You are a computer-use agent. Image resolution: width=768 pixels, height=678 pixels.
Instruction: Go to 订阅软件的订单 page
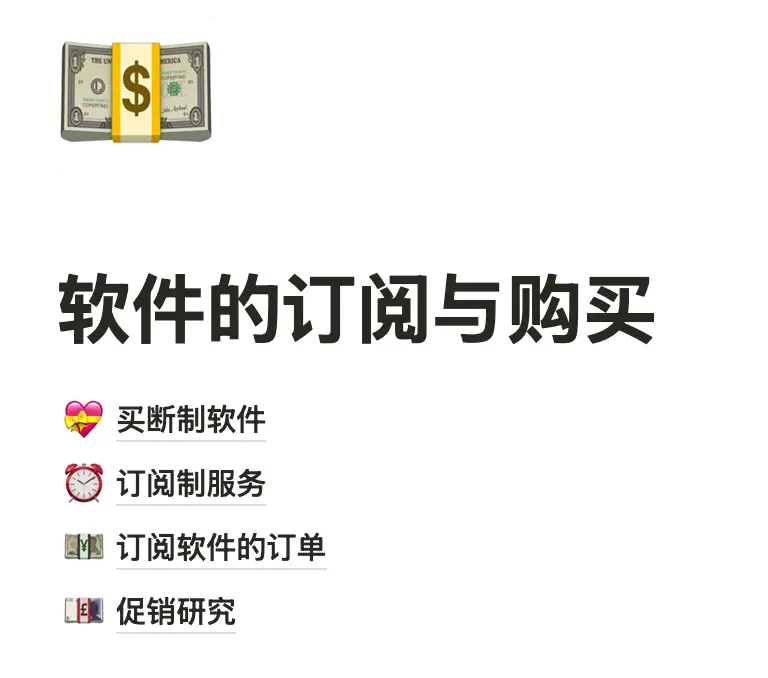220,548
